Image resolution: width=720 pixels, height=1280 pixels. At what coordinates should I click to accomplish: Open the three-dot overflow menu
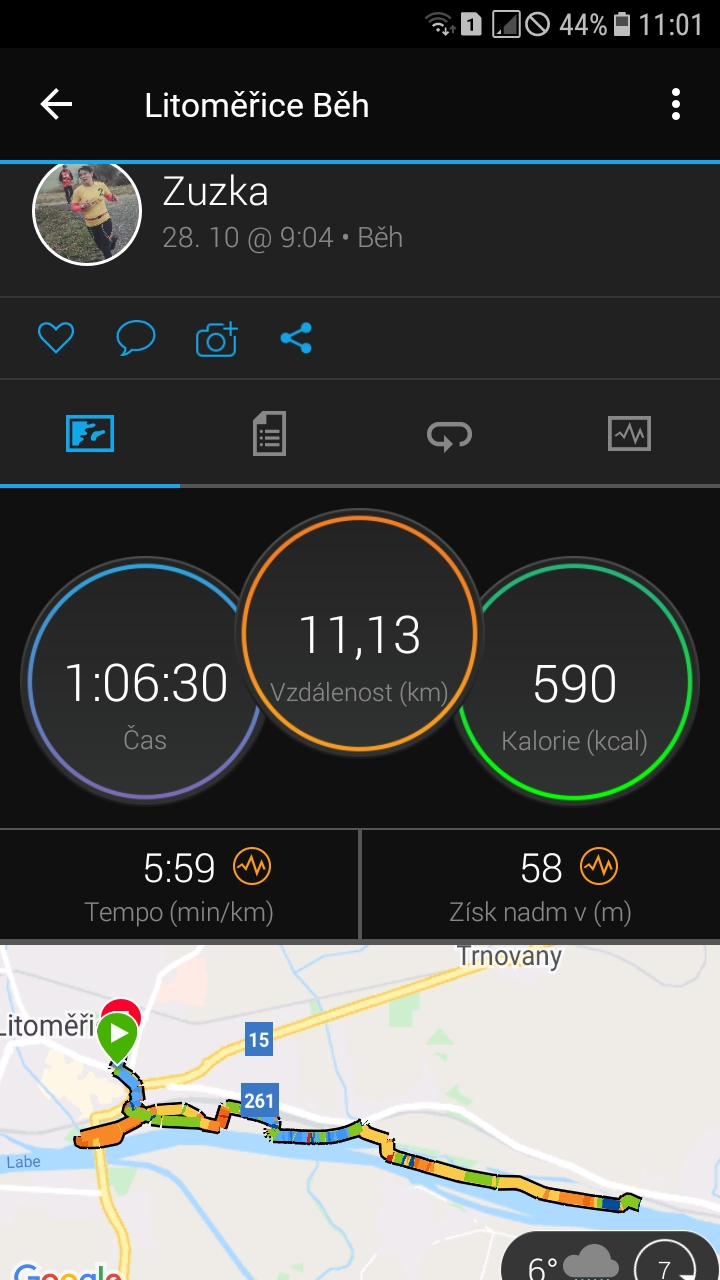tap(676, 104)
